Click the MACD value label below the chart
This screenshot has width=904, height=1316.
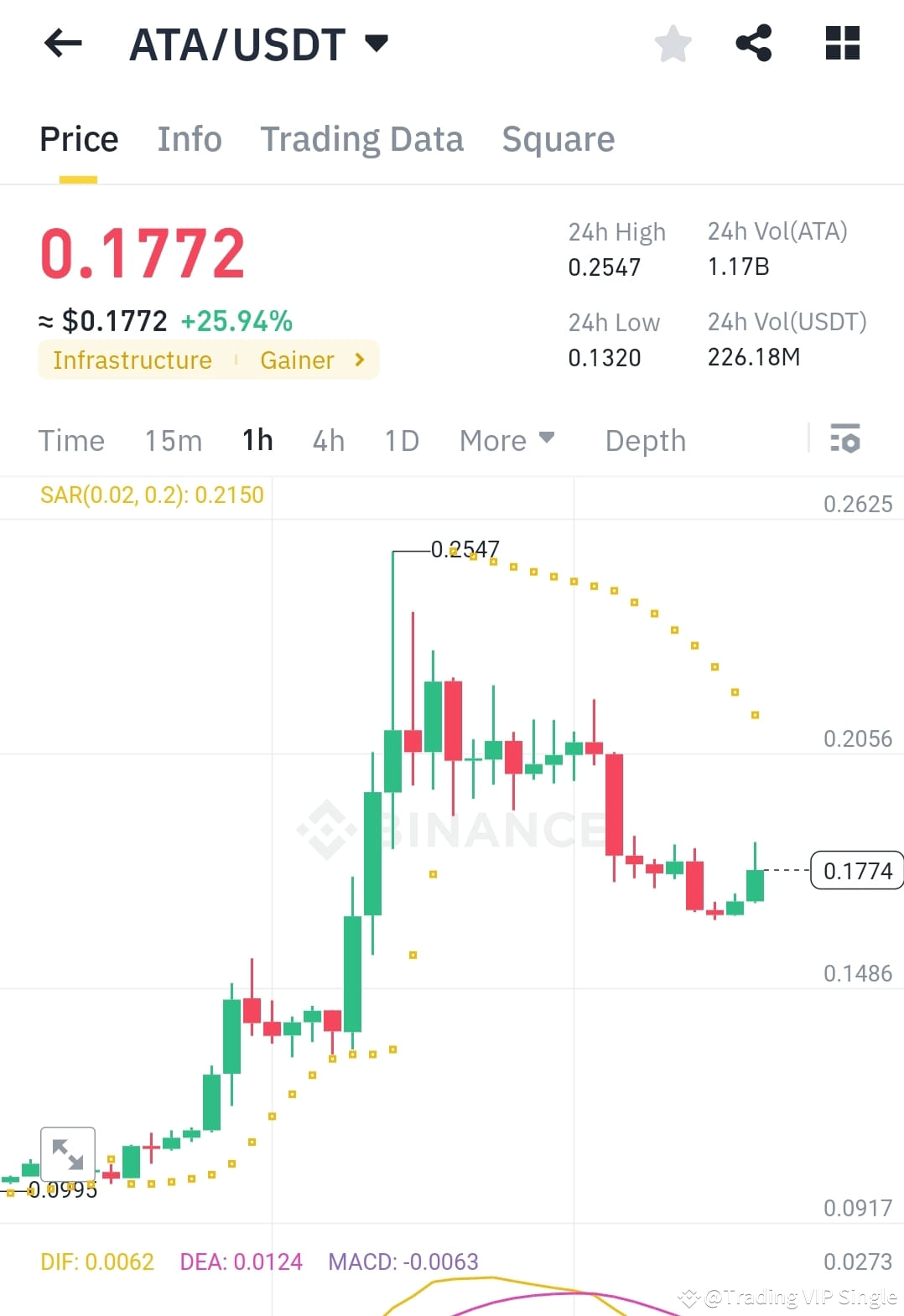tap(403, 1262)
